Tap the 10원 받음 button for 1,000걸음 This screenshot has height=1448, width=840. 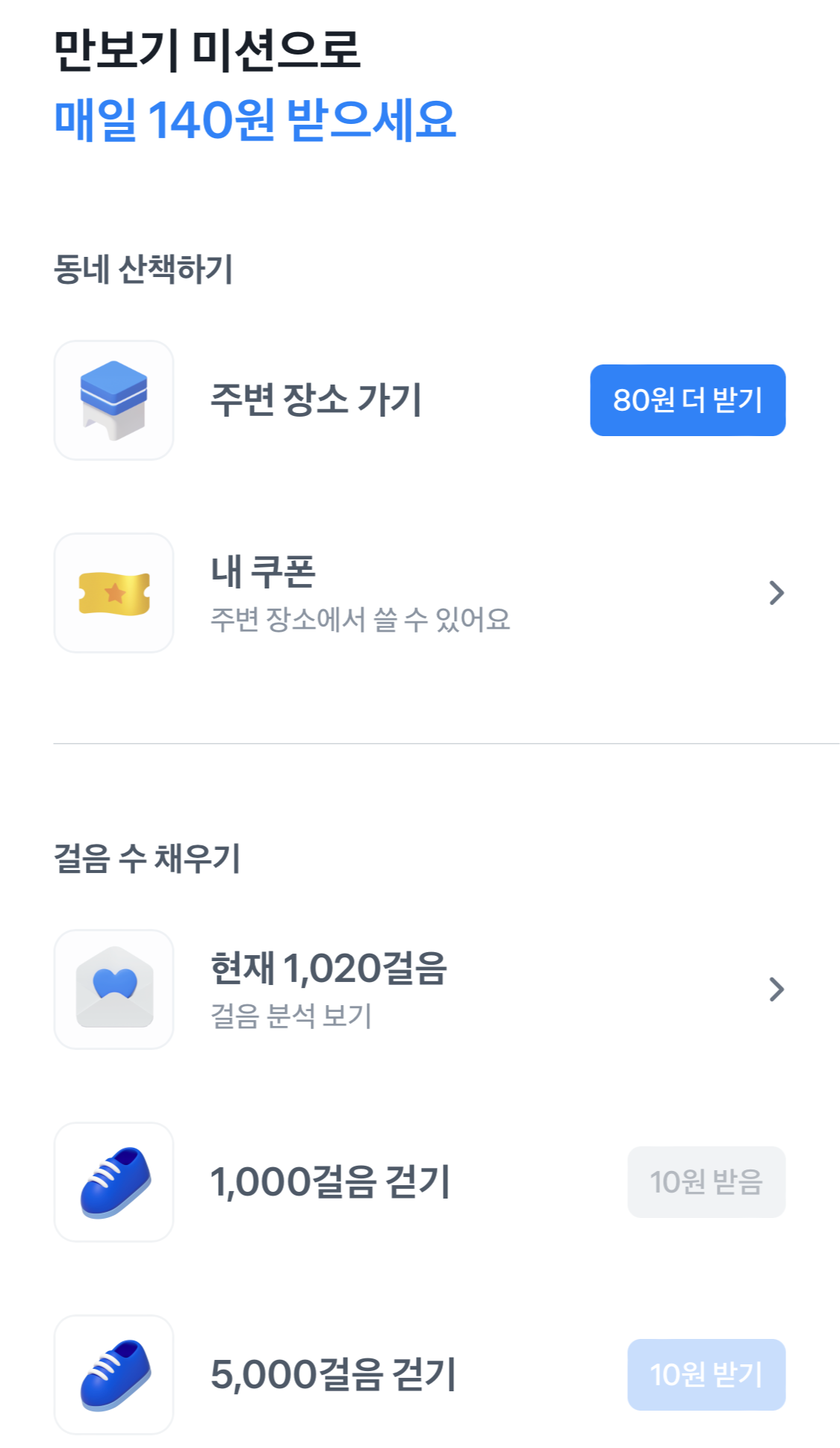(x=706, y=1182)
